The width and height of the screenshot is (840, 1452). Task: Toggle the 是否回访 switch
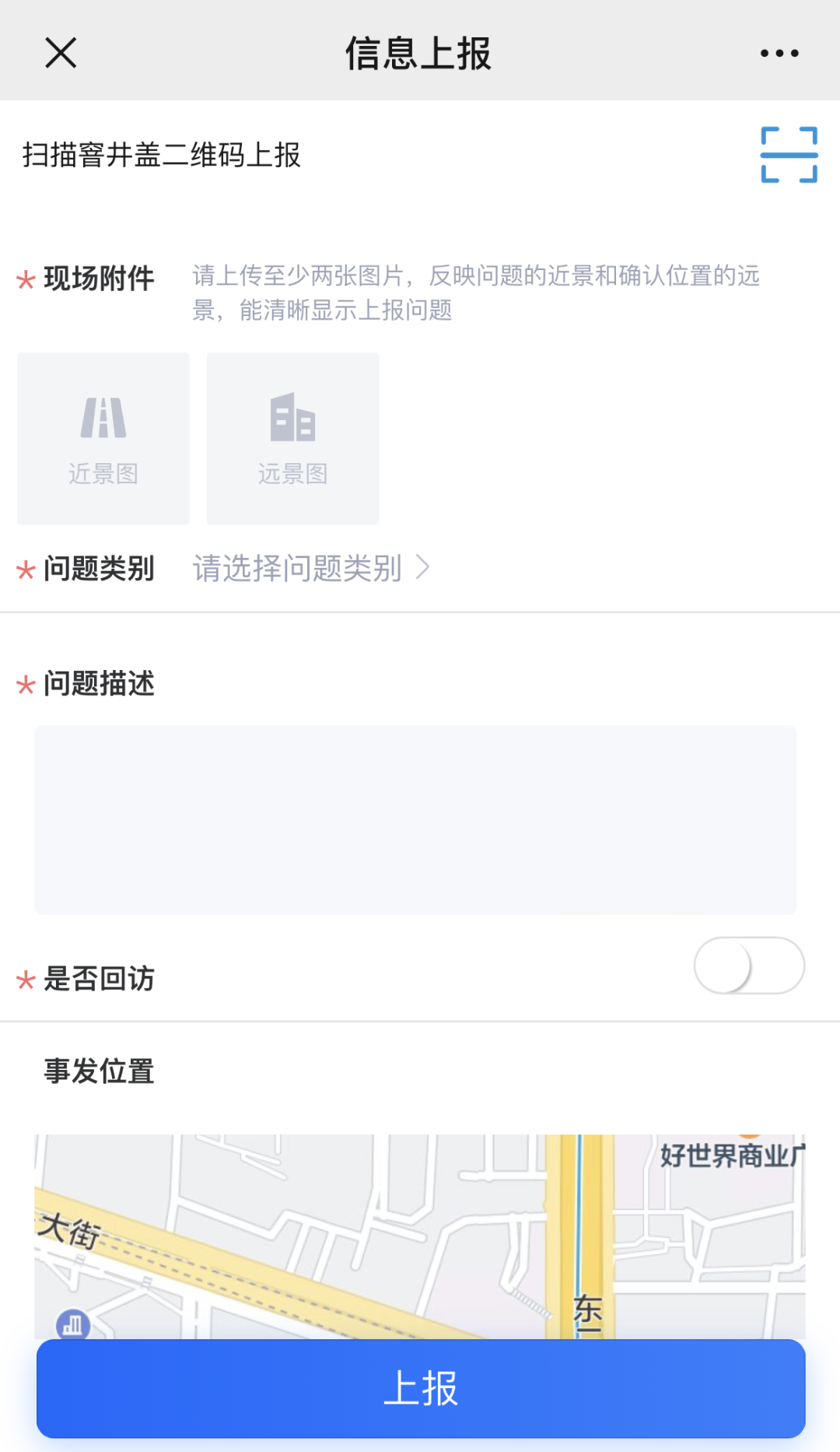[x=749, y=965]
